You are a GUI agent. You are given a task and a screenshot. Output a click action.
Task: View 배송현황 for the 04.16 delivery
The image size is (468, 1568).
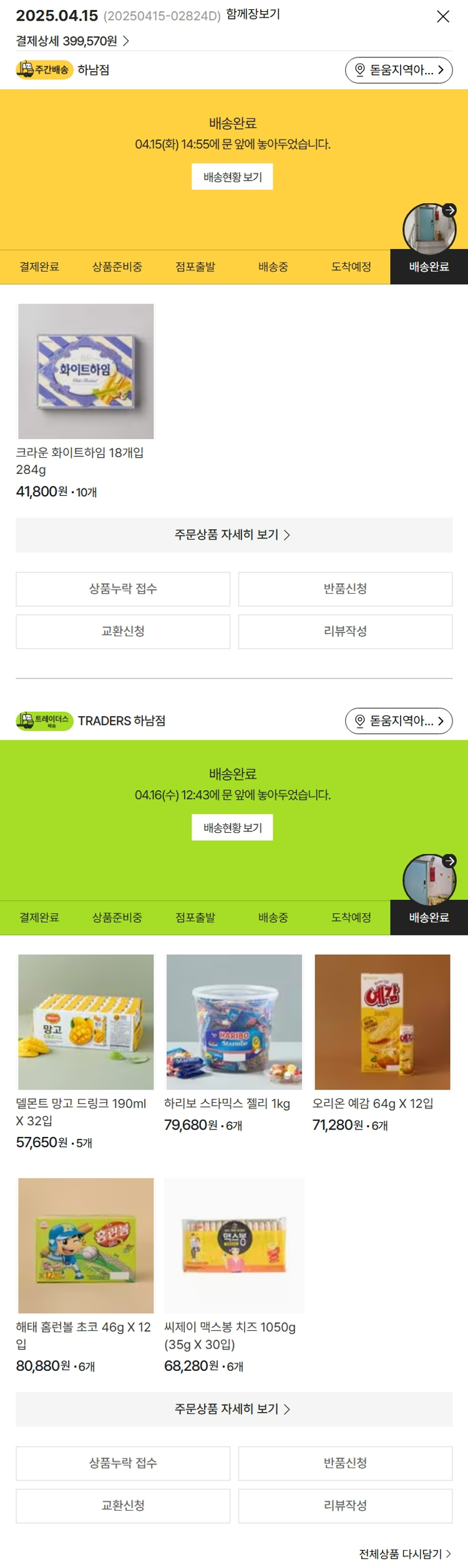(x=232, y=828)
